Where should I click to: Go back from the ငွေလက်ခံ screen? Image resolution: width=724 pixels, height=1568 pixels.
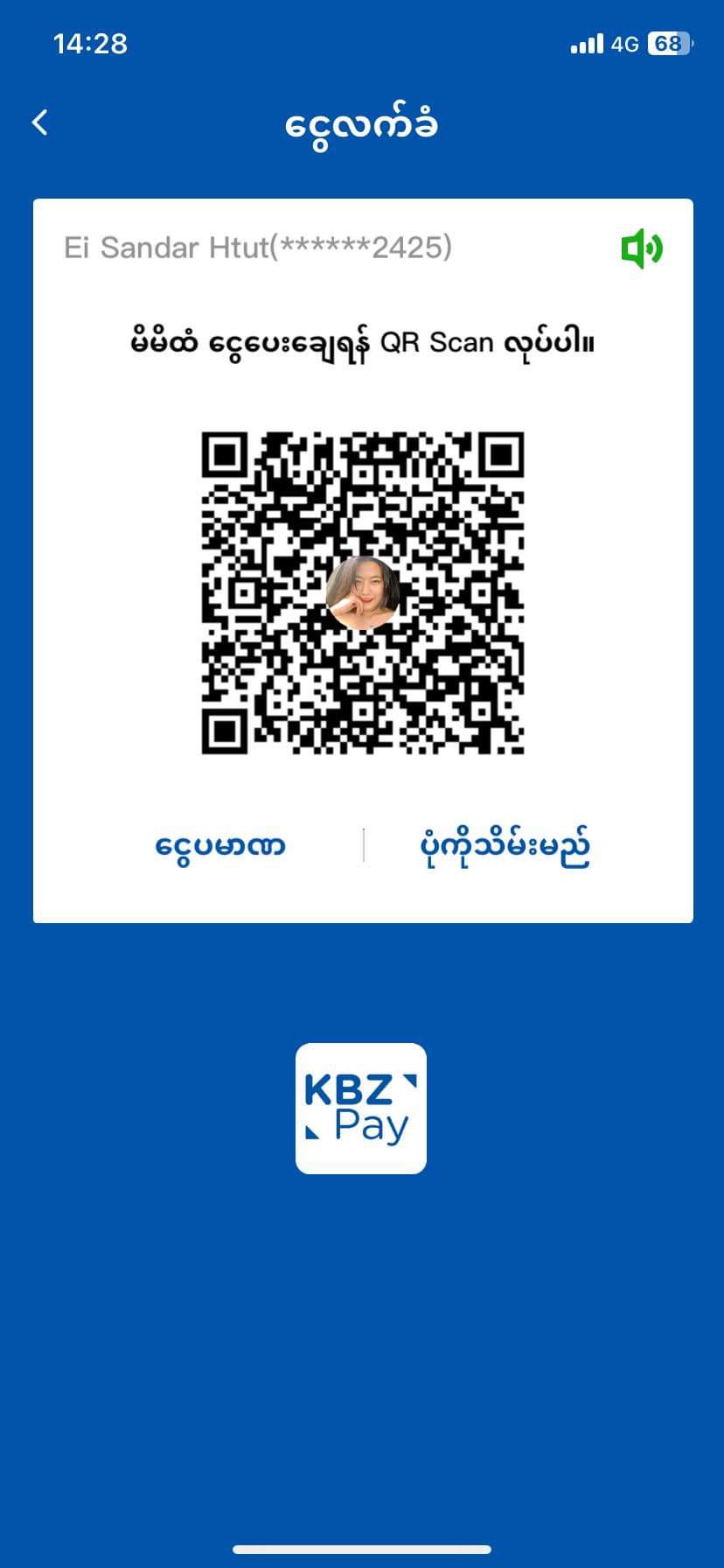[x=40, y=122]
